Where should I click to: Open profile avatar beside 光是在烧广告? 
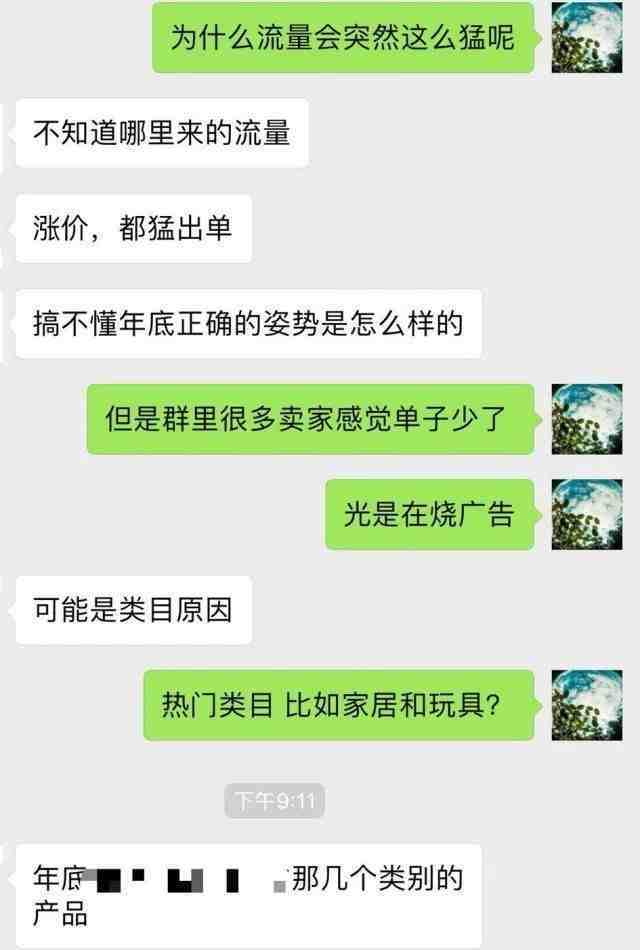point(587,514)
